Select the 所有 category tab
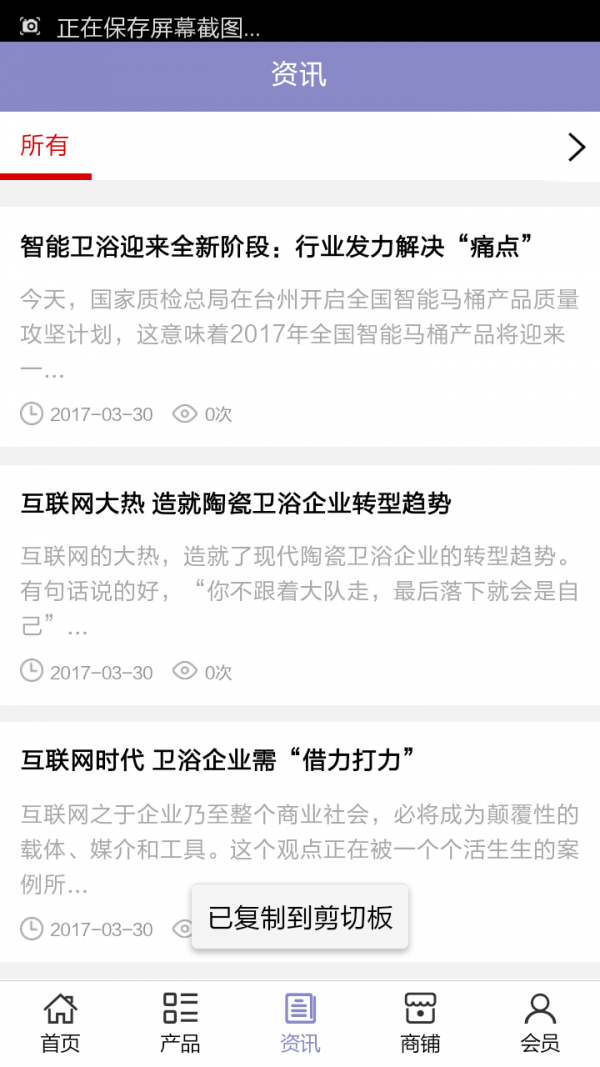Viewport: 600px width, 1067px height. tap(45, 146)
